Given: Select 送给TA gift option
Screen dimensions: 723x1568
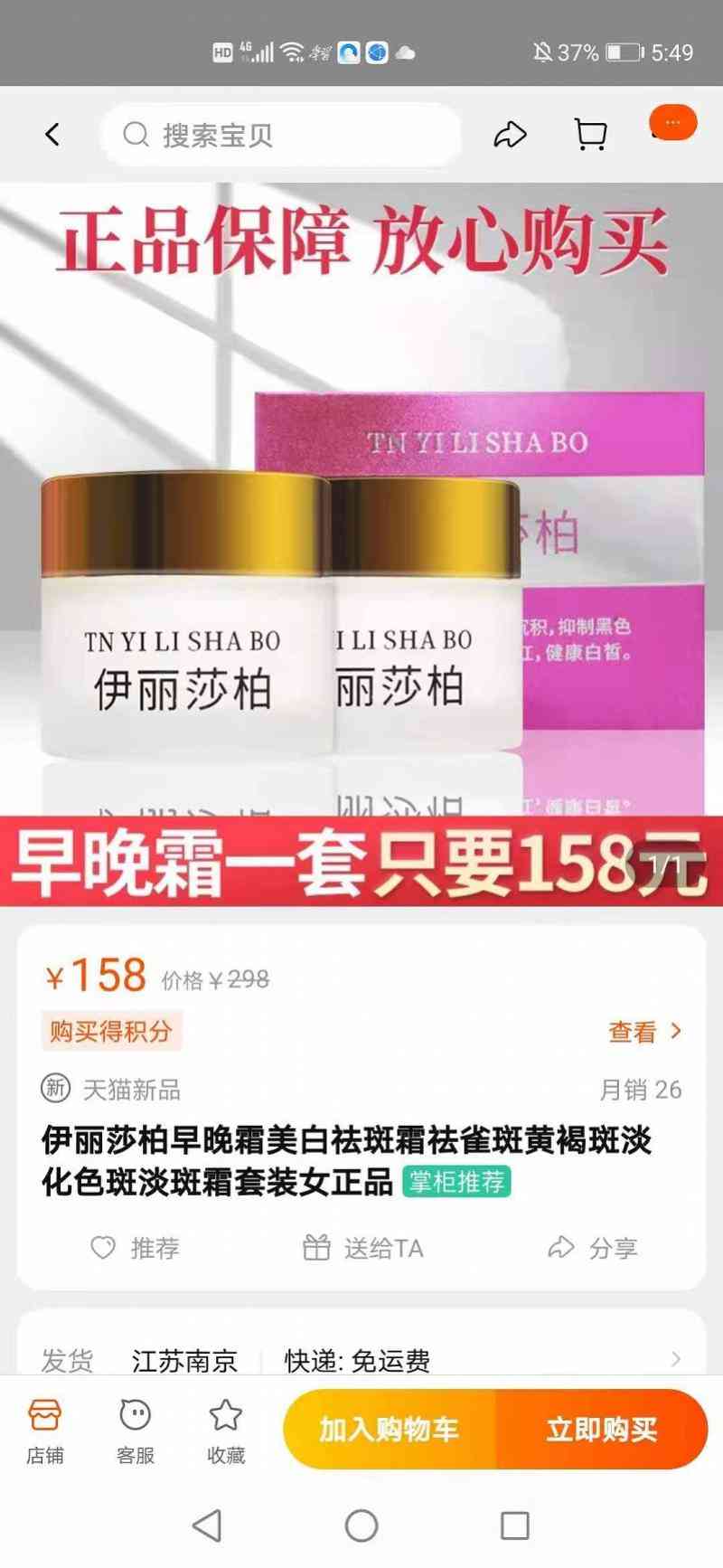Looking at the screenshot, I should coord(363,1248).
